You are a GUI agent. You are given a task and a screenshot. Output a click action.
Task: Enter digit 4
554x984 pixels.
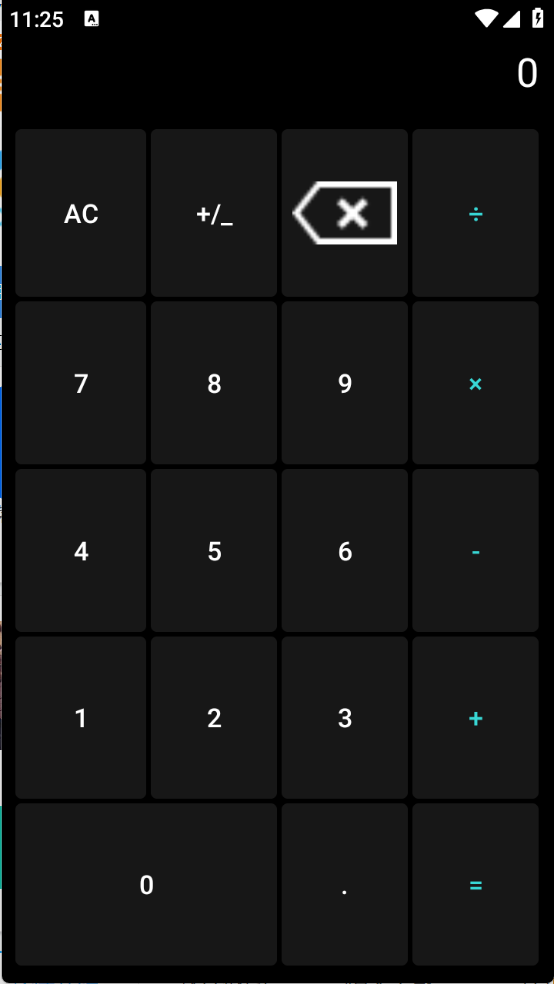[x=81, y=550]
